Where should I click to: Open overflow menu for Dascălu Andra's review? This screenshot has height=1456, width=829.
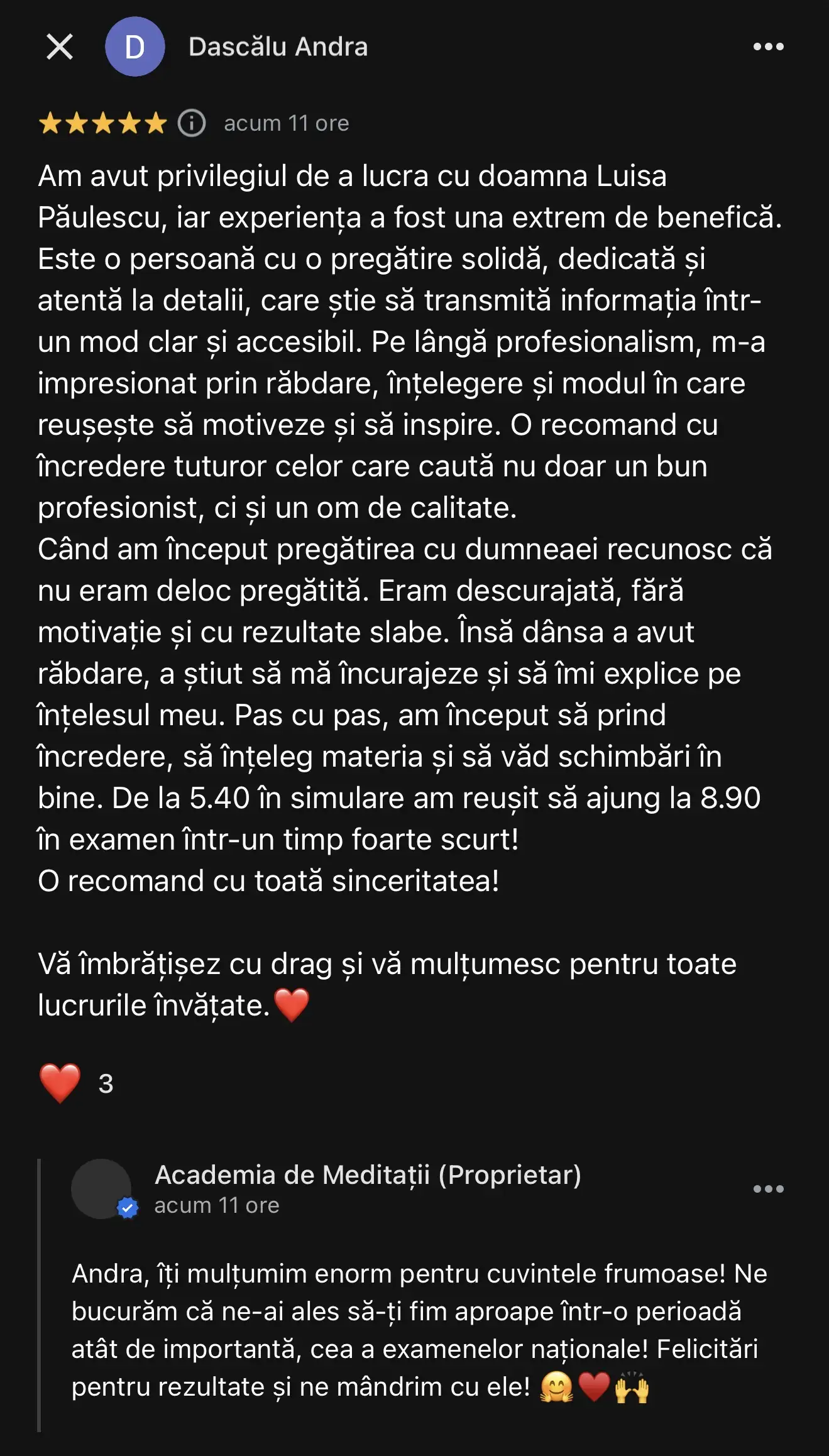(x=768, y=47)
